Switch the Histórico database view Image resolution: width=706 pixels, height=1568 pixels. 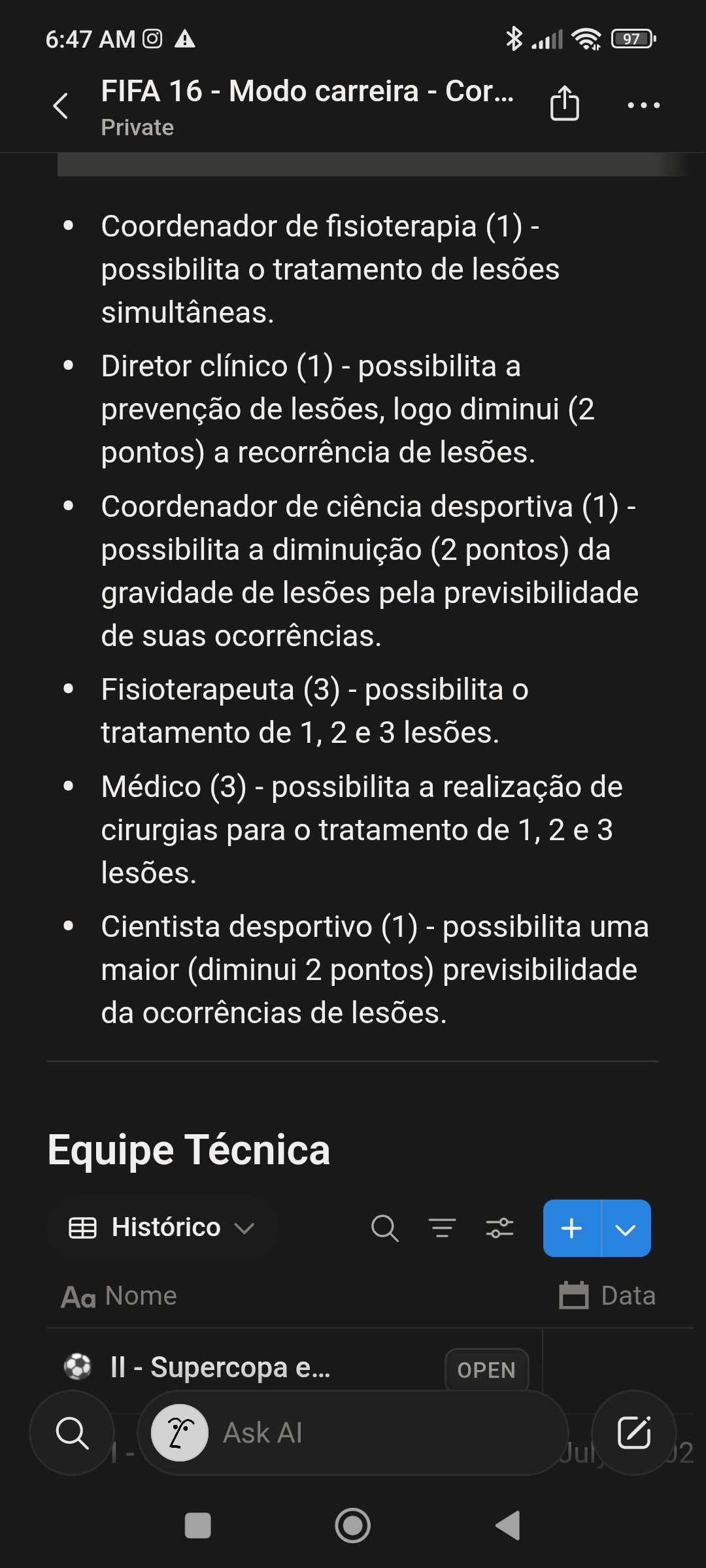[161, 1228]
